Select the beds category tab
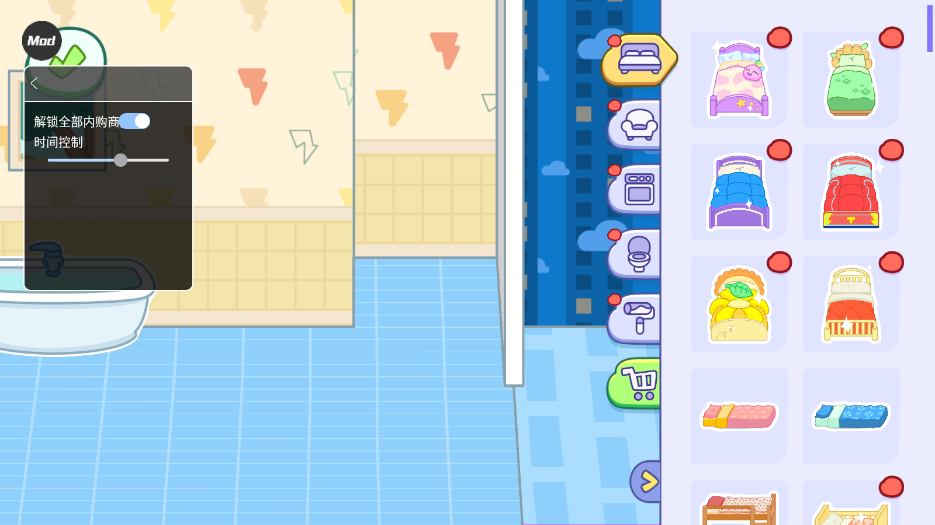935x525 pixels. (x=638, y=60)
